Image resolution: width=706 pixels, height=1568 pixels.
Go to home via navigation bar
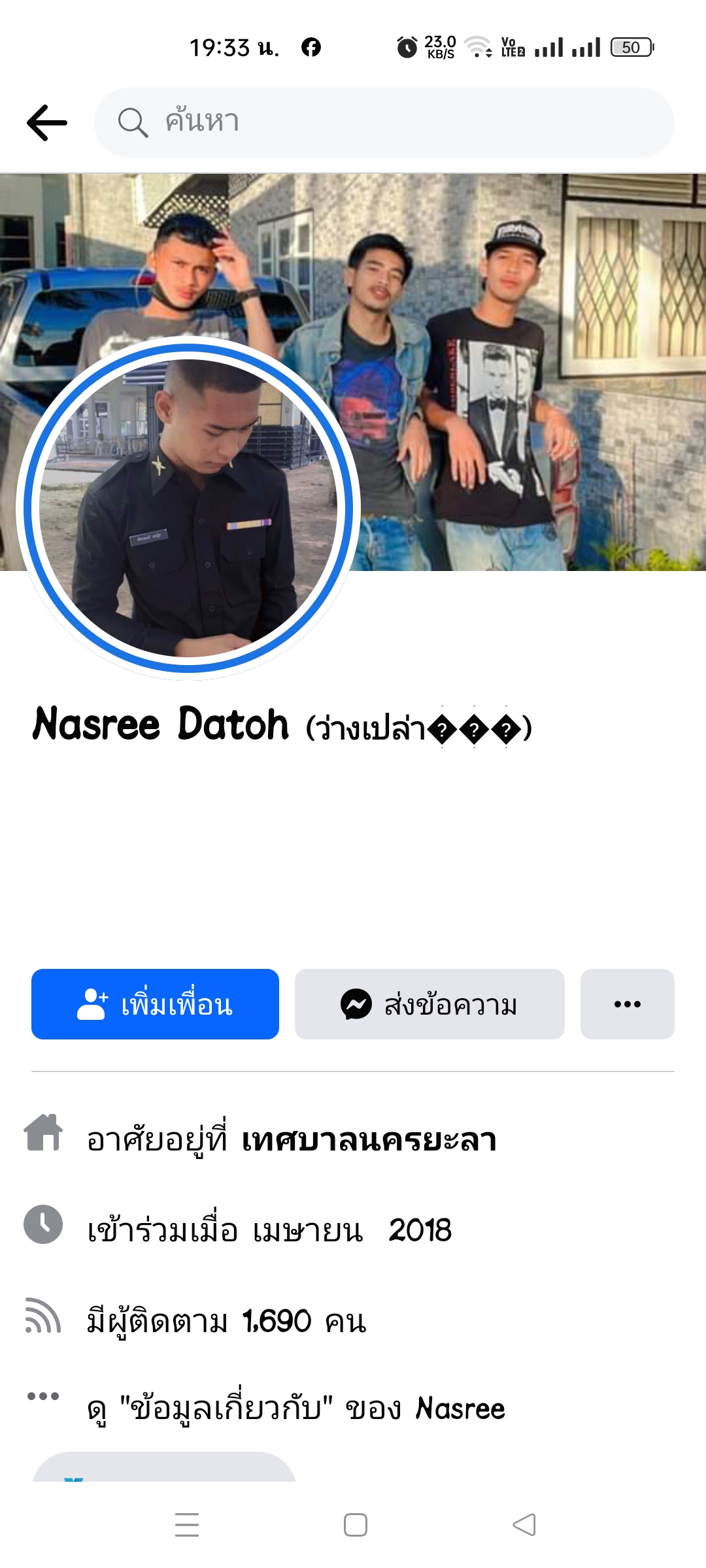pos(355,1525)
